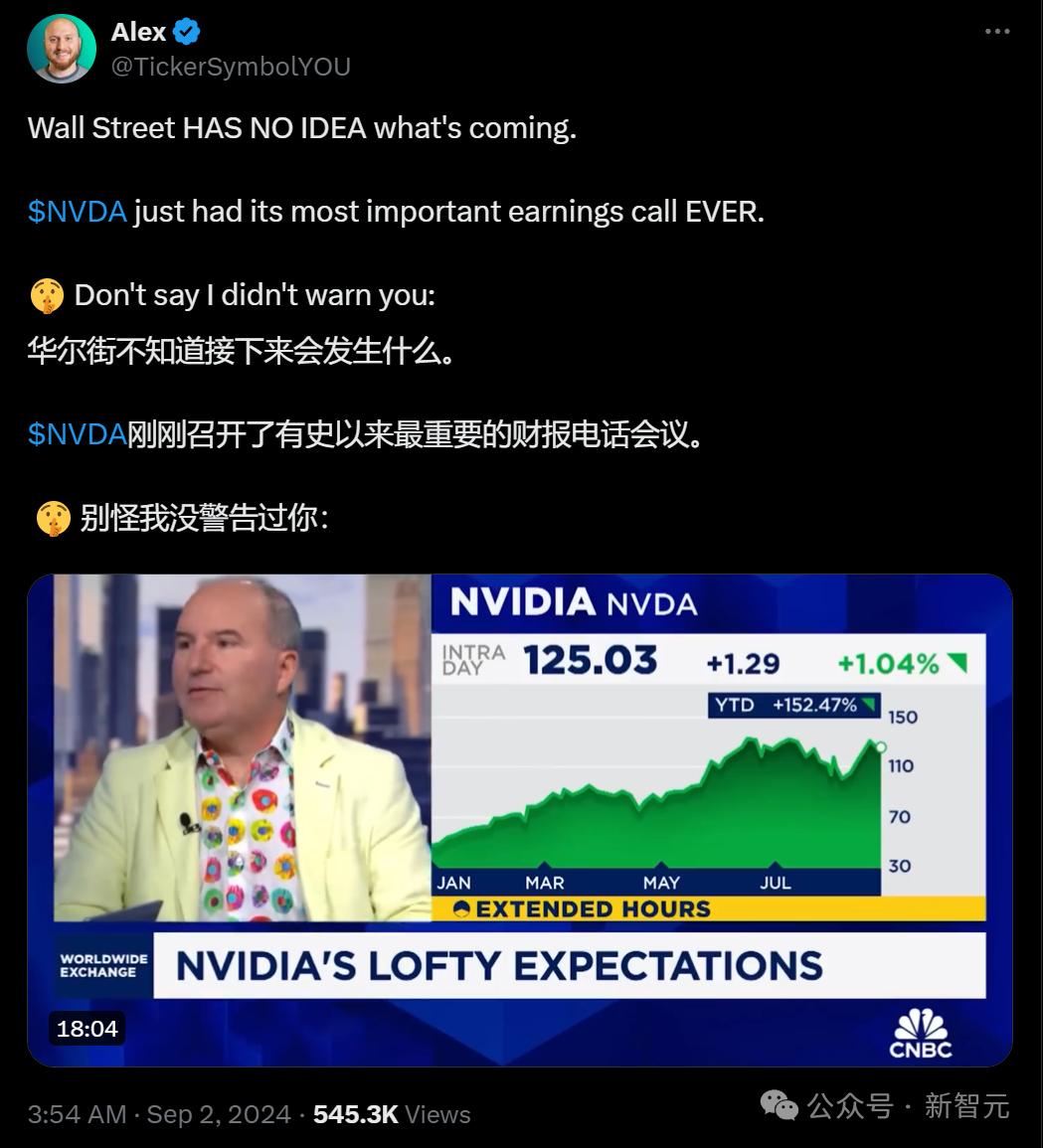Open Alex's profile picture
The height and width of the screenshot is (1148, 1043).
click(62, 49)
